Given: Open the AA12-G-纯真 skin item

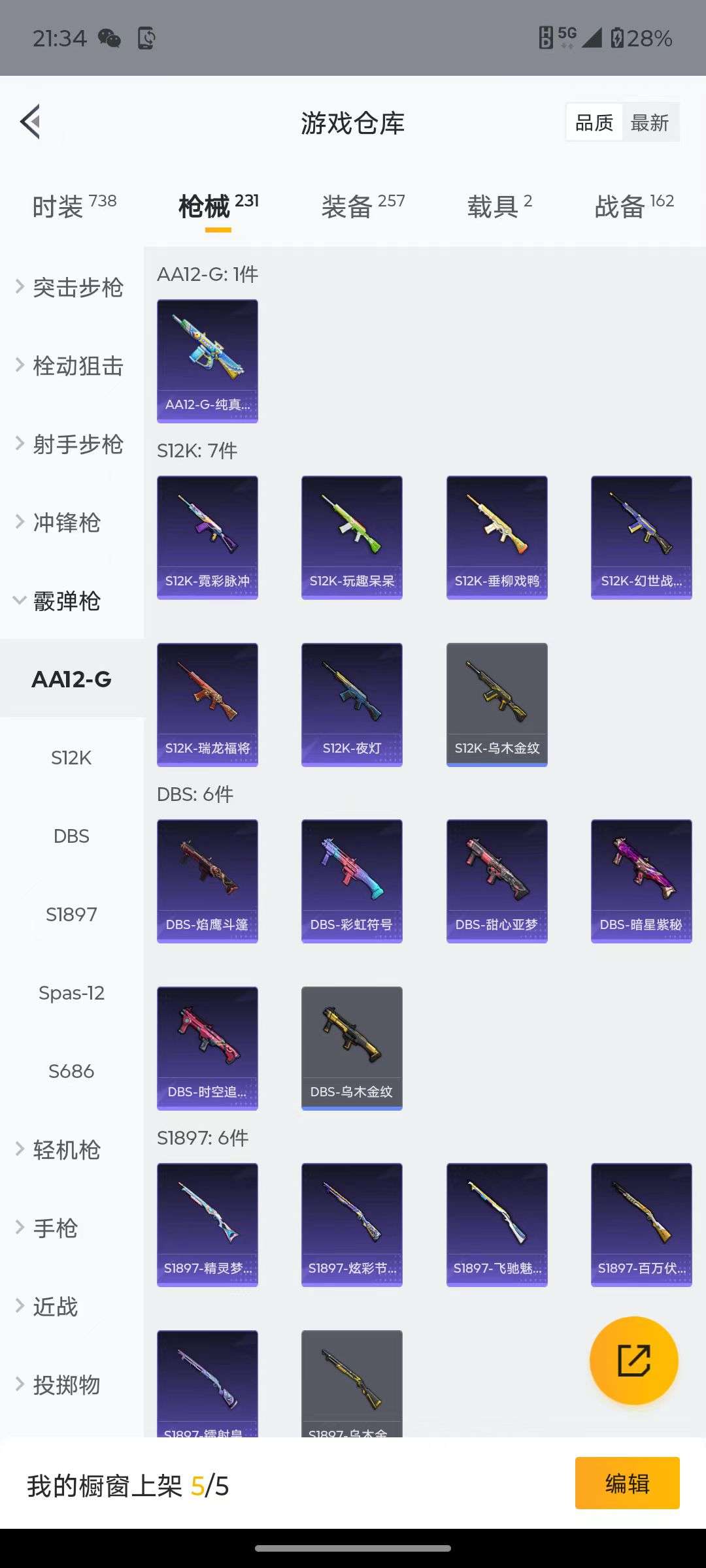Looking at the screenshot, I should 207,361.
